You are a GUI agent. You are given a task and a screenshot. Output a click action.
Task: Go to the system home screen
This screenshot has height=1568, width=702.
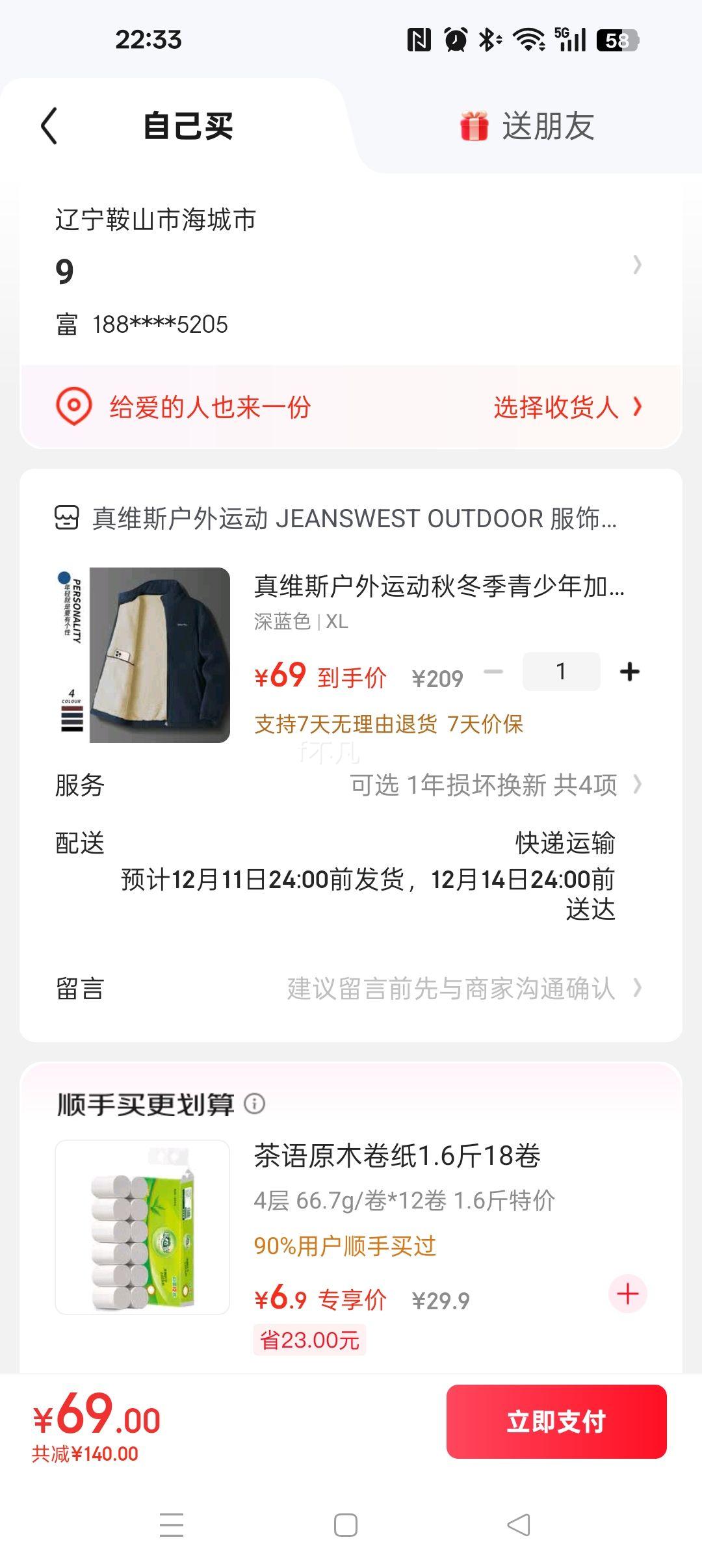(345, 1525)
